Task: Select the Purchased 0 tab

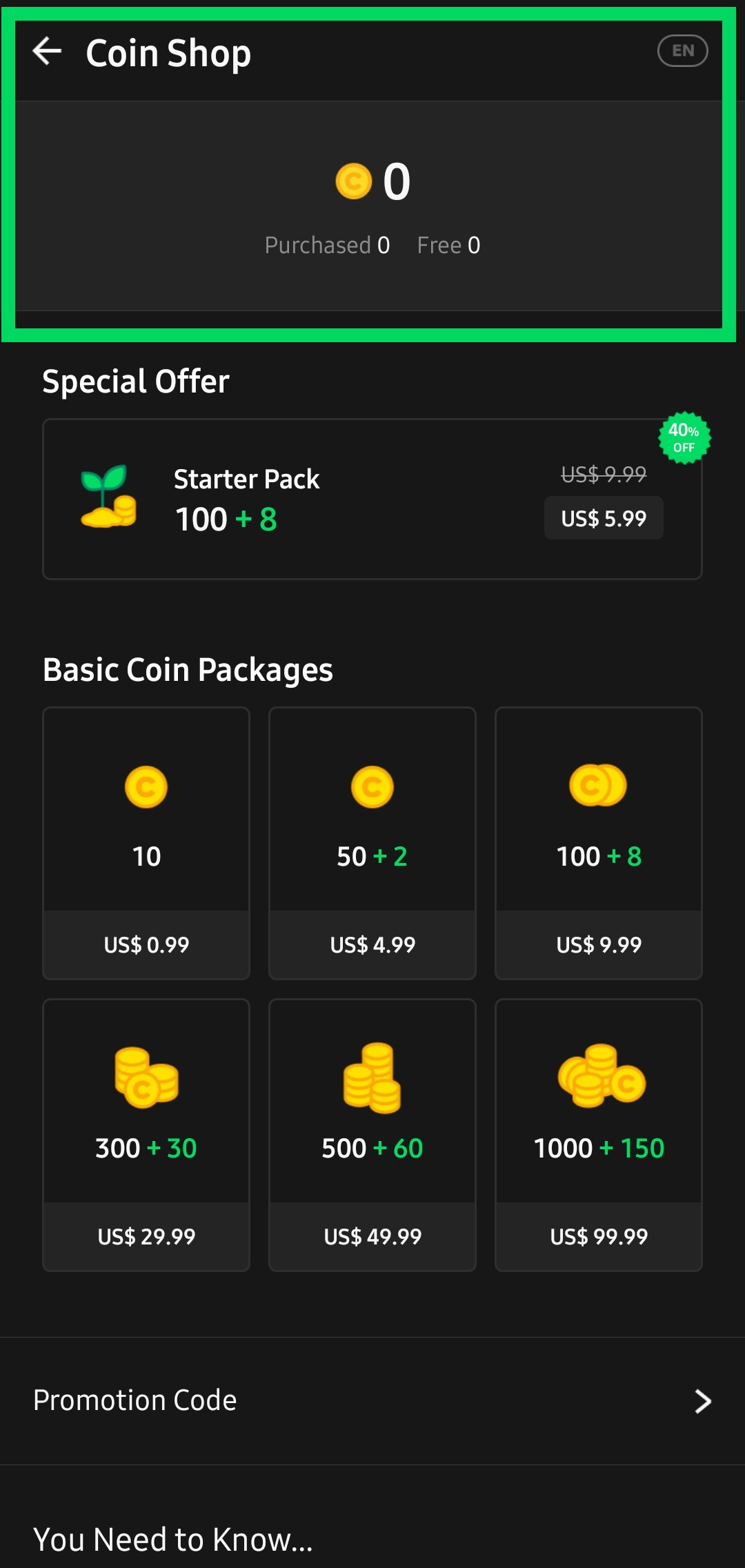Action: (x=326, y=245)
